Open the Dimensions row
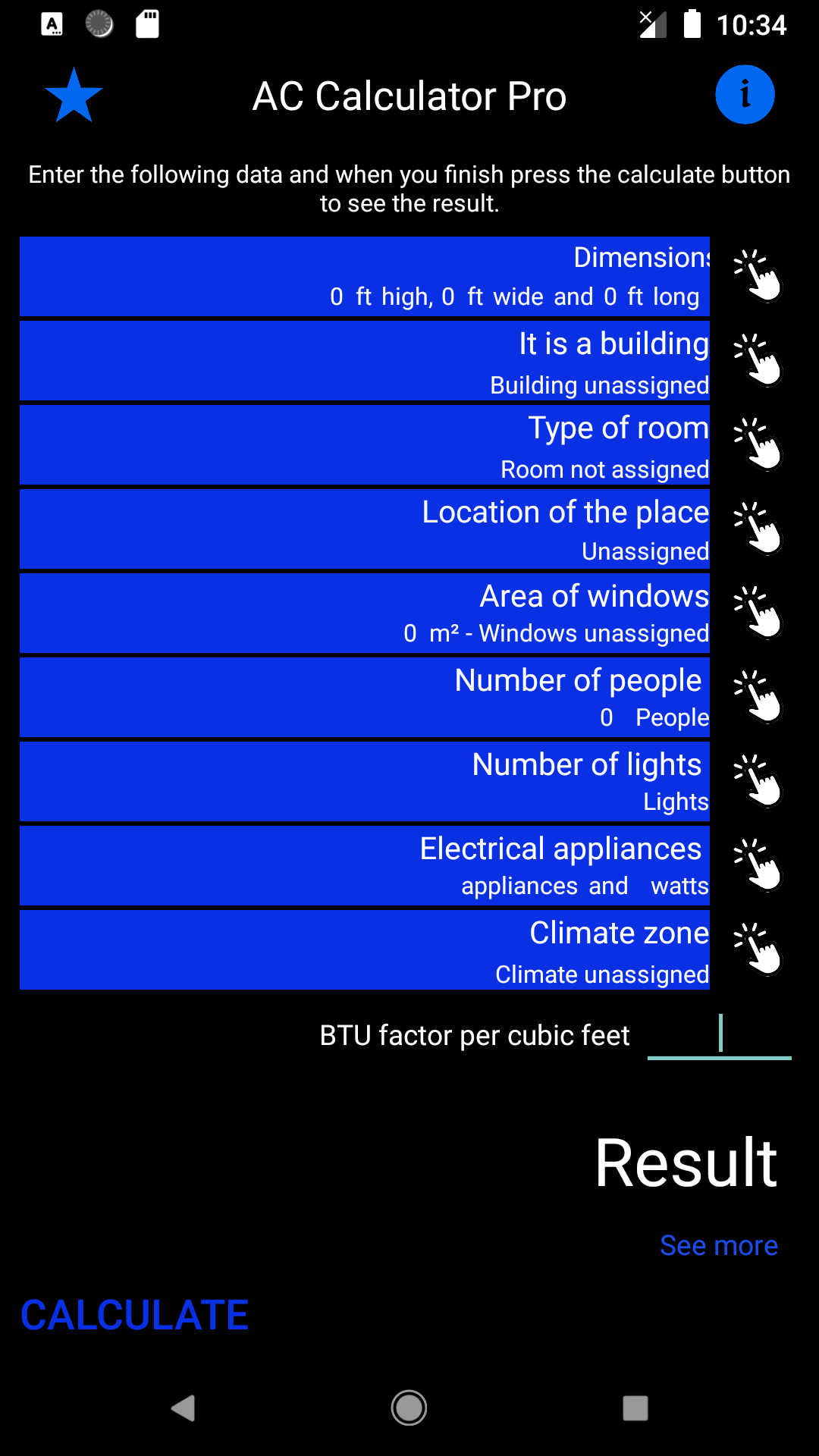The height and width of the screenshot is (1456, 819). [x=364, y=277]
